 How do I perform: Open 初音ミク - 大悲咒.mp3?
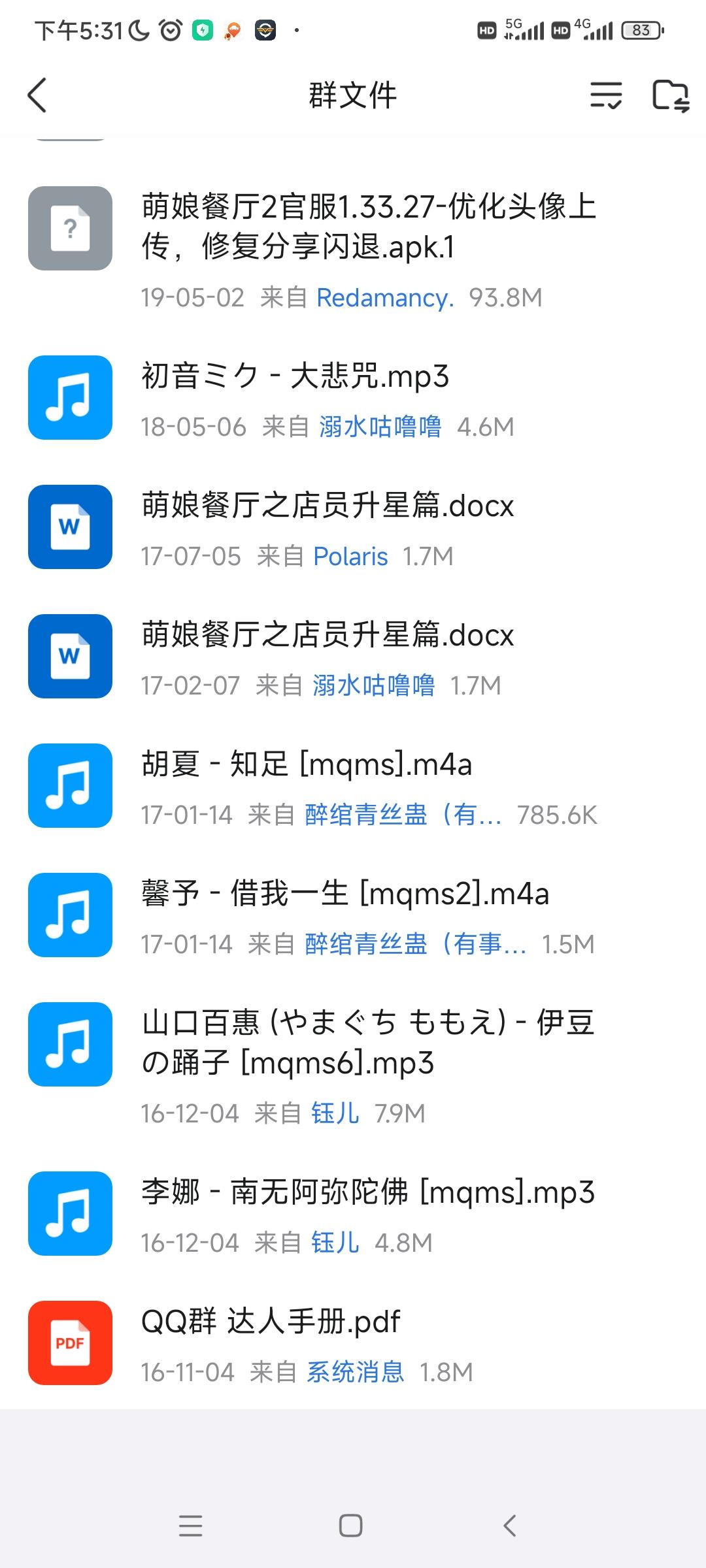[295, 376]
